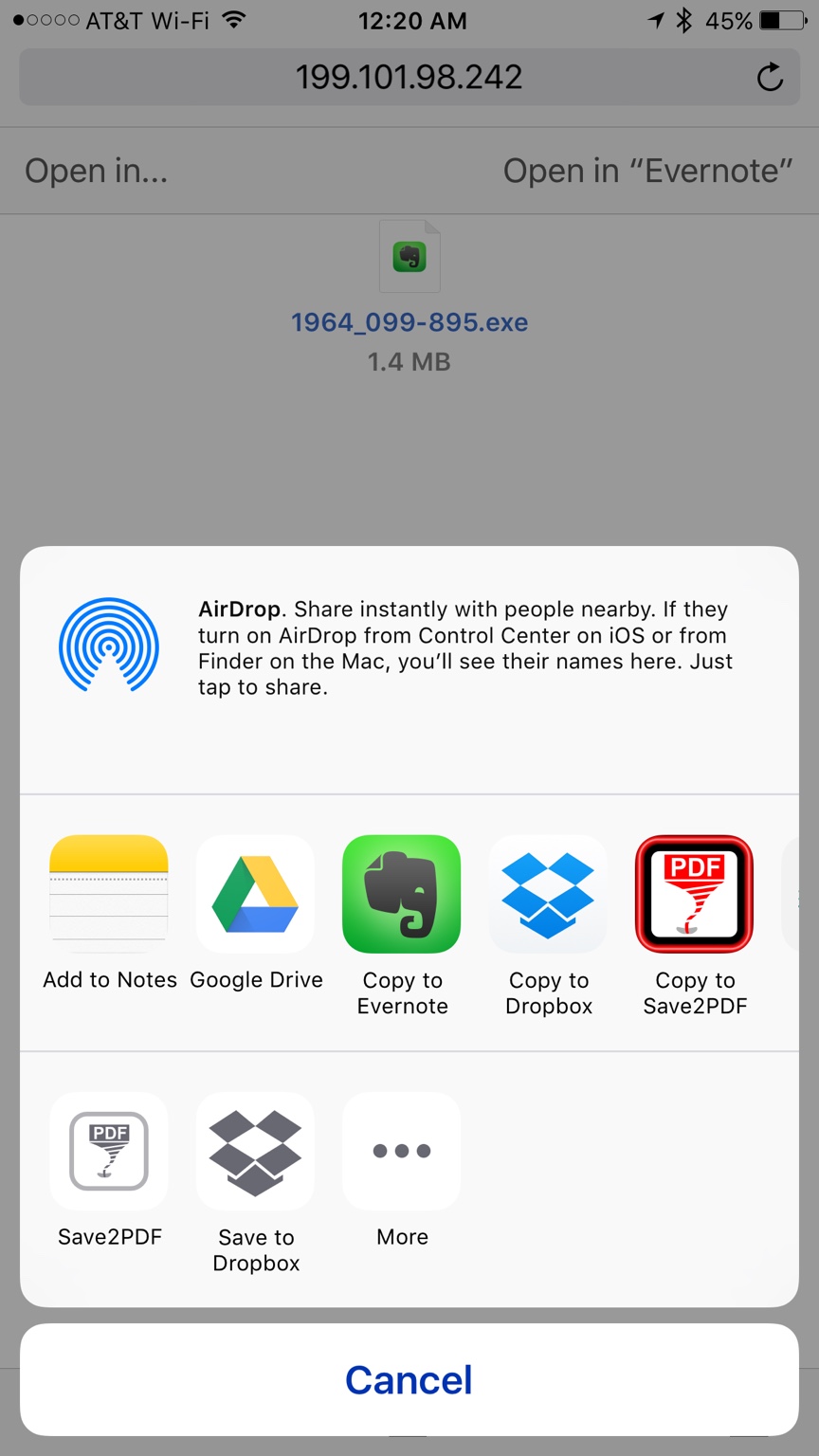Cancel the share sheet
This screenshot has height=1456, width=819.
(x=409, y=1379)
